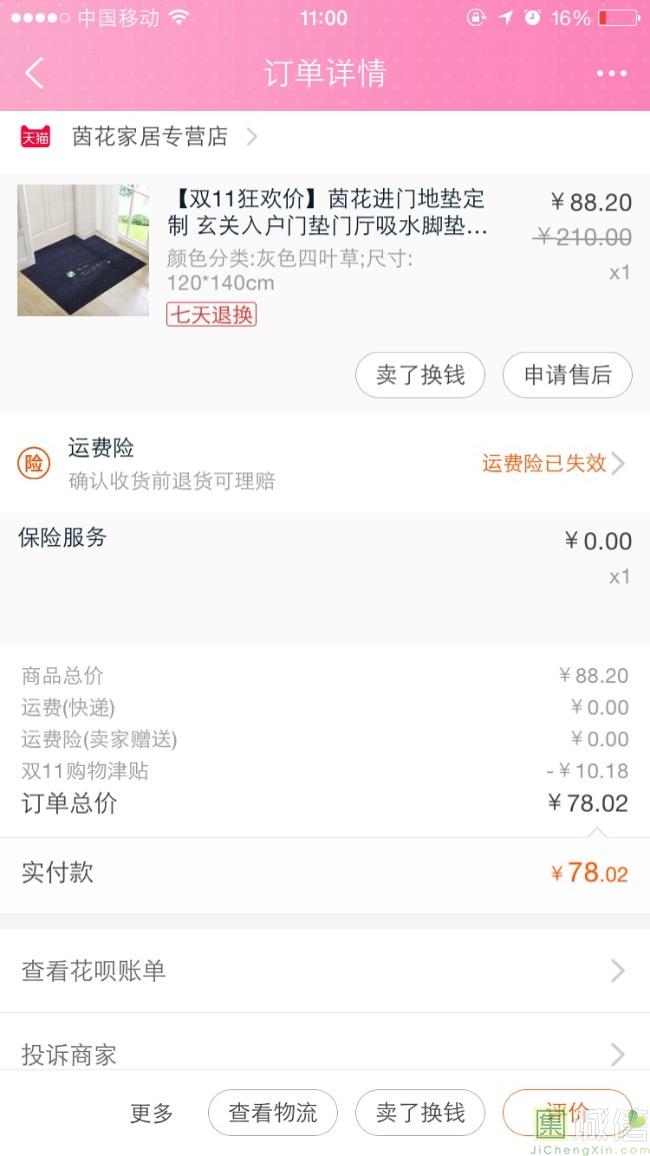View the 茵花进门地垫 product details
650x1156 pixels.
327,212
